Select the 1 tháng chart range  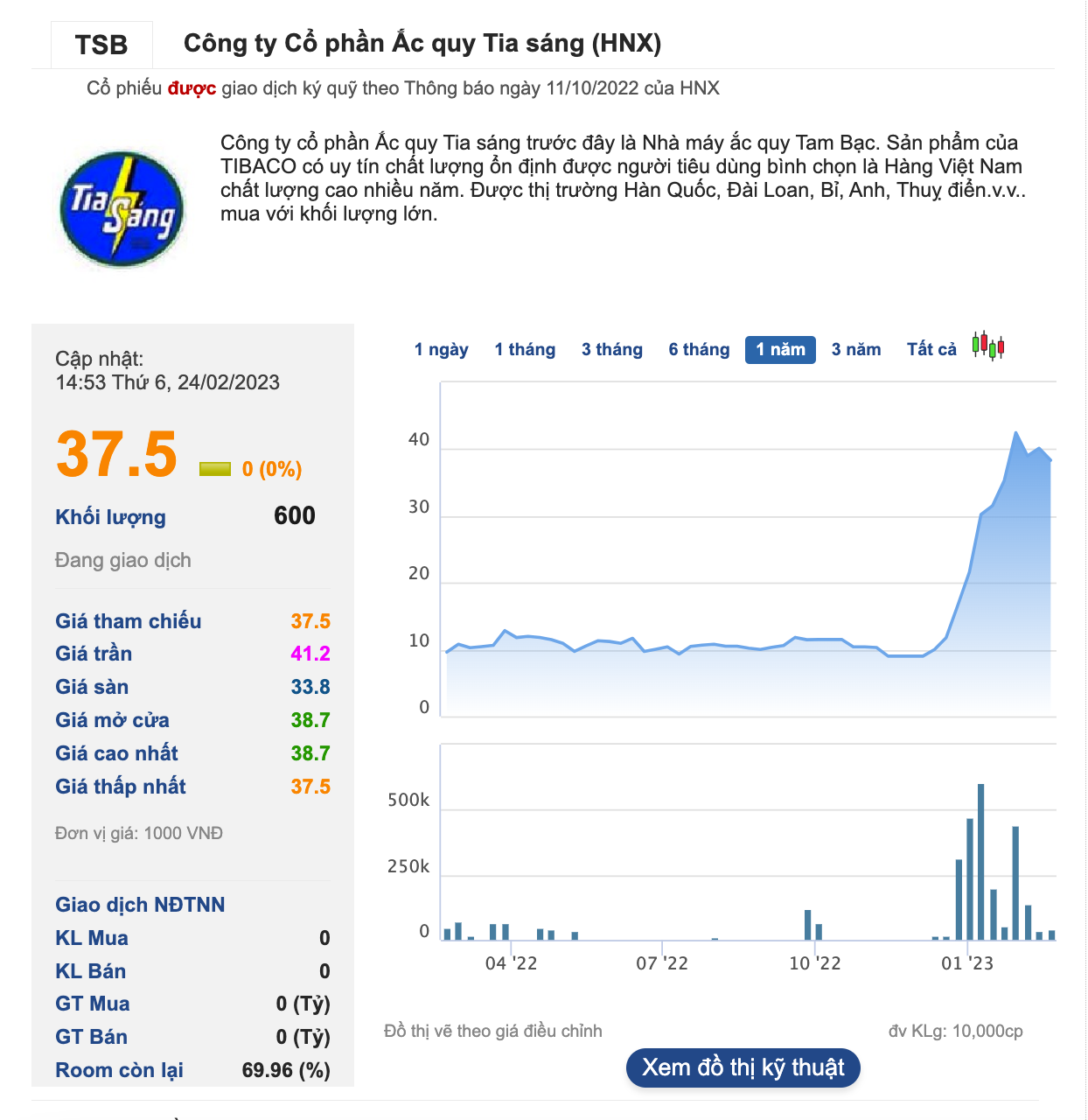click(525, 349)
